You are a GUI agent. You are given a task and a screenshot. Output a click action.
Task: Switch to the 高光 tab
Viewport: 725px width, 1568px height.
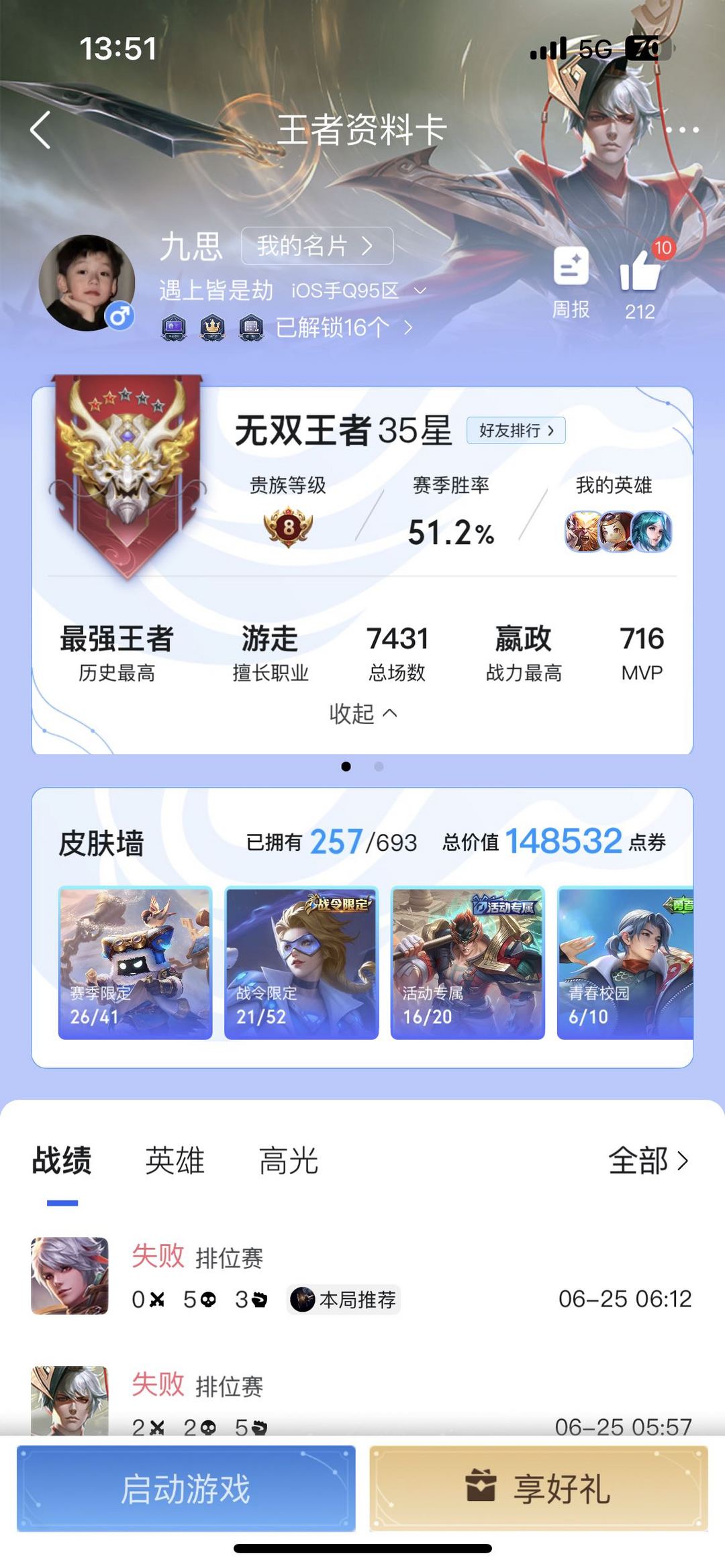pyautogui.click(x=289, y=1160)
